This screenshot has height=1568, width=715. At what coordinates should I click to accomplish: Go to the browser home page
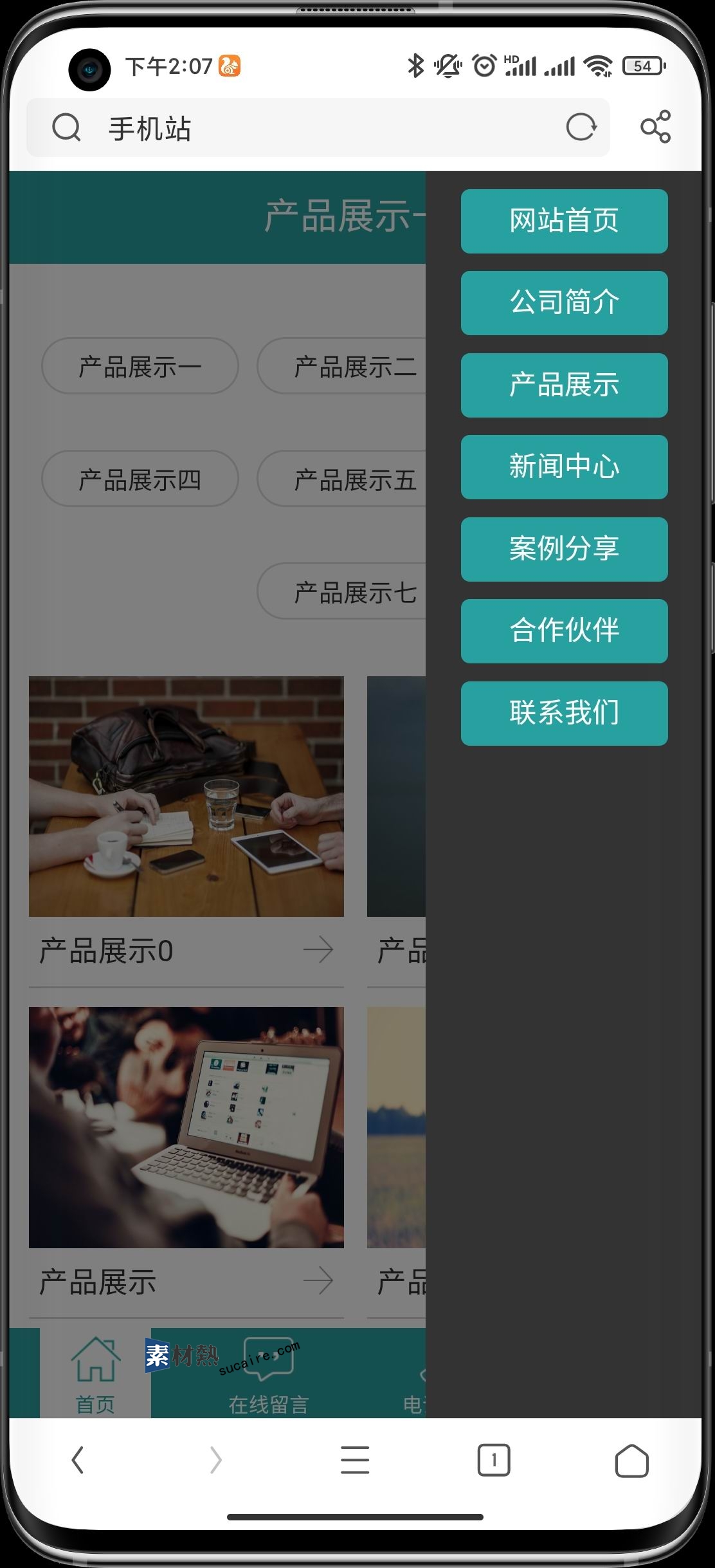(x=631, y=1460)
